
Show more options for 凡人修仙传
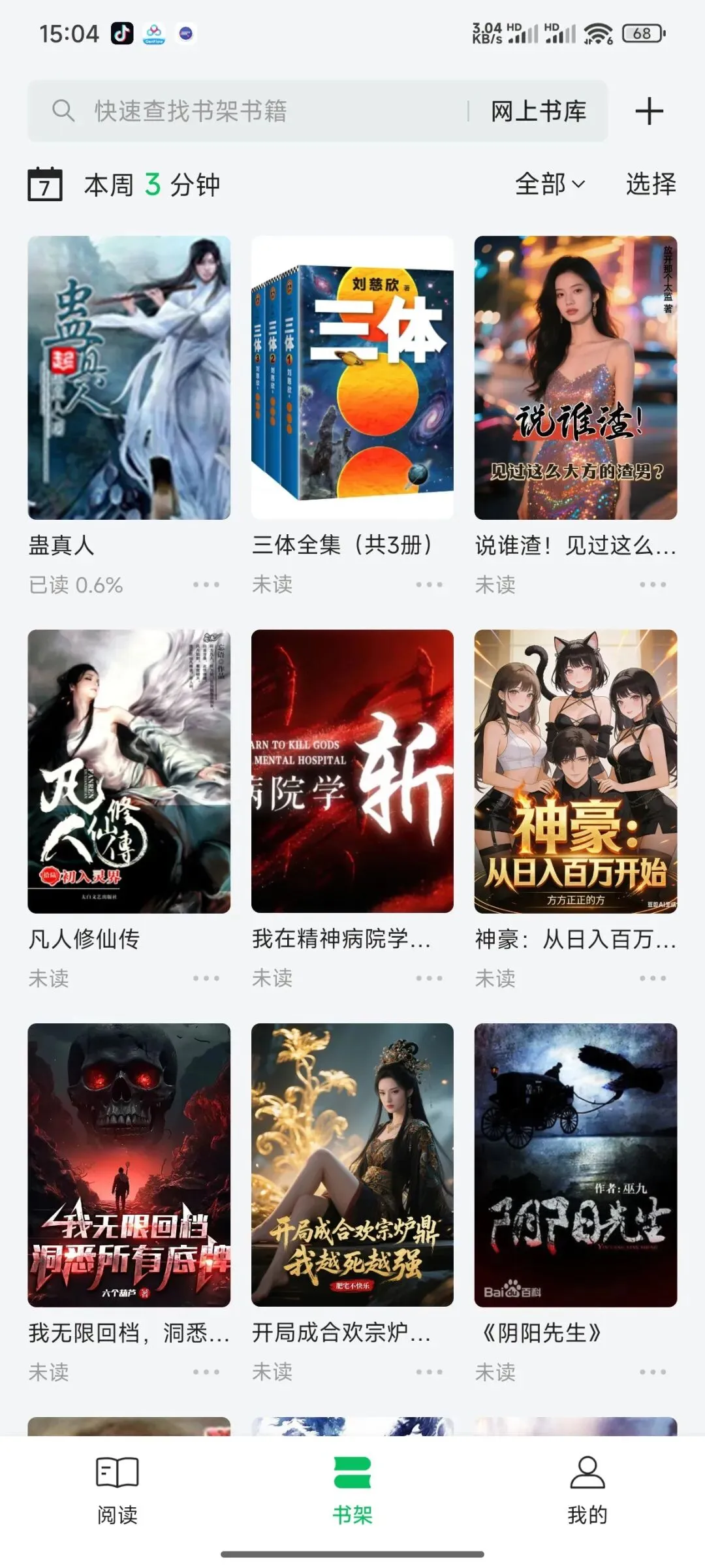click(x=206, y=978)
